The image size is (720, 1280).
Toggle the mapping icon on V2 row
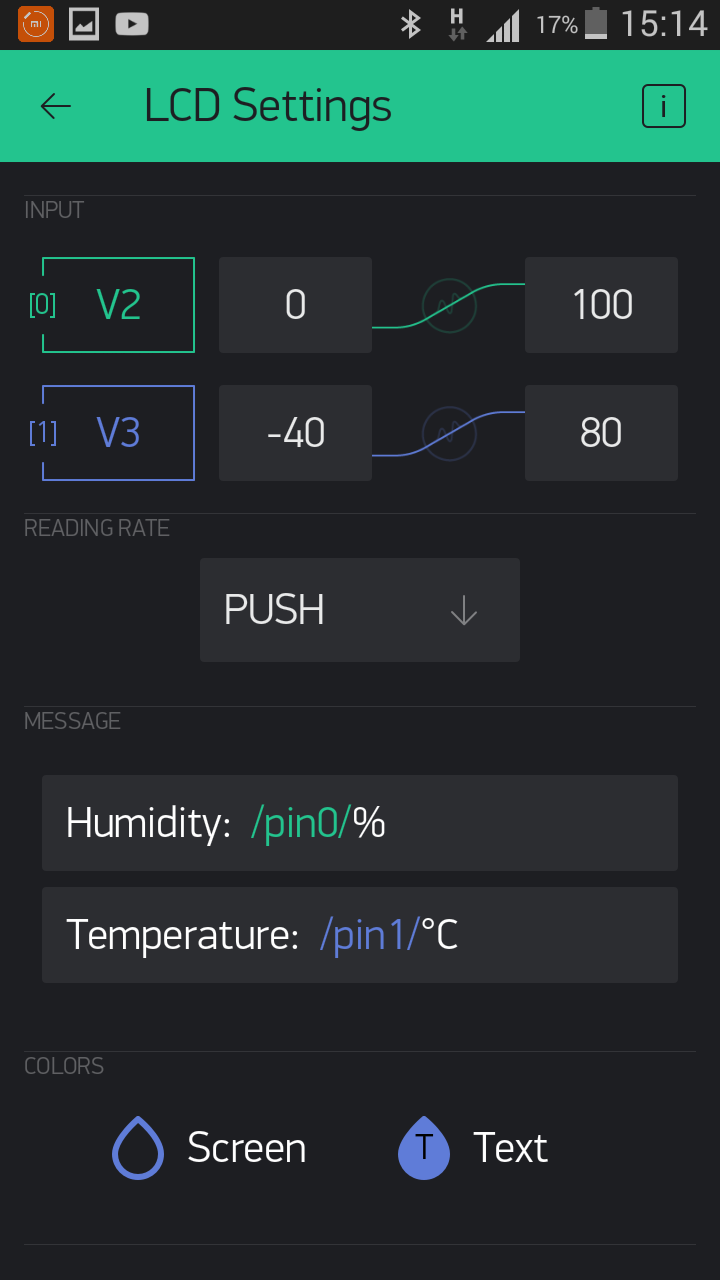point(449,305)
